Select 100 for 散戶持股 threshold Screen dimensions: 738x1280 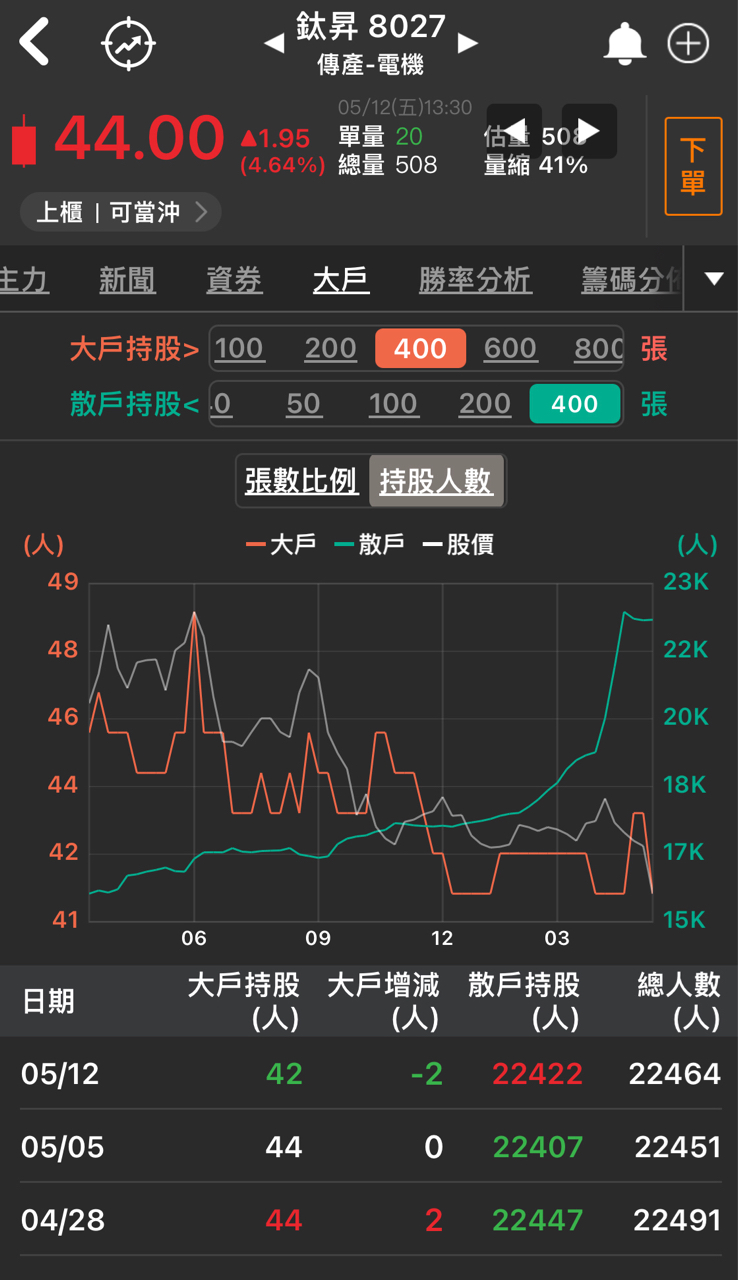click(393, 404)
